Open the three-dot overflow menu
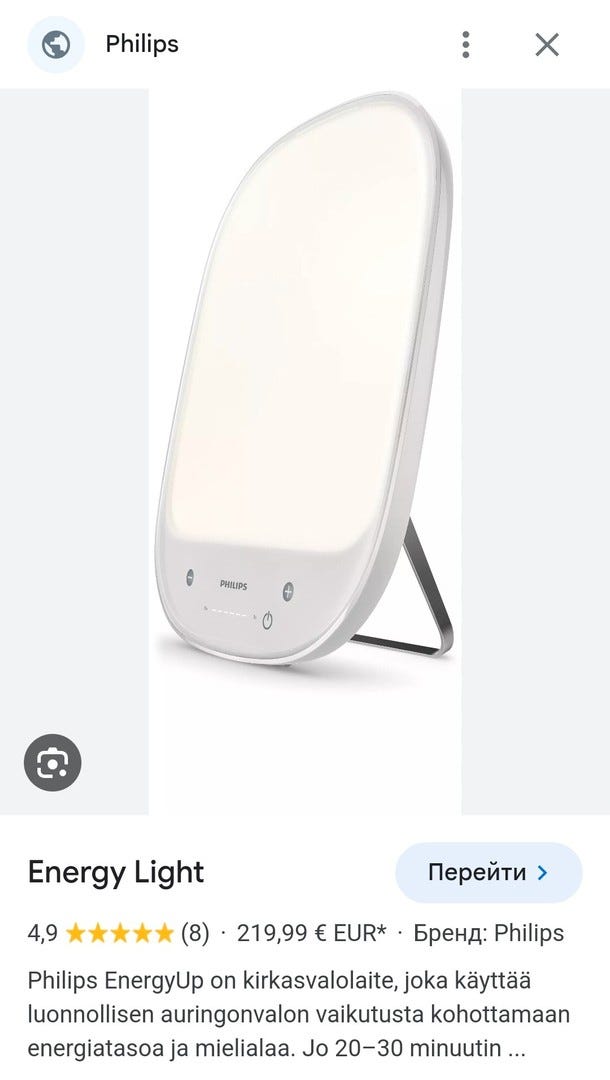This screenshot has width=610, height=1080. tap(465, 44)
